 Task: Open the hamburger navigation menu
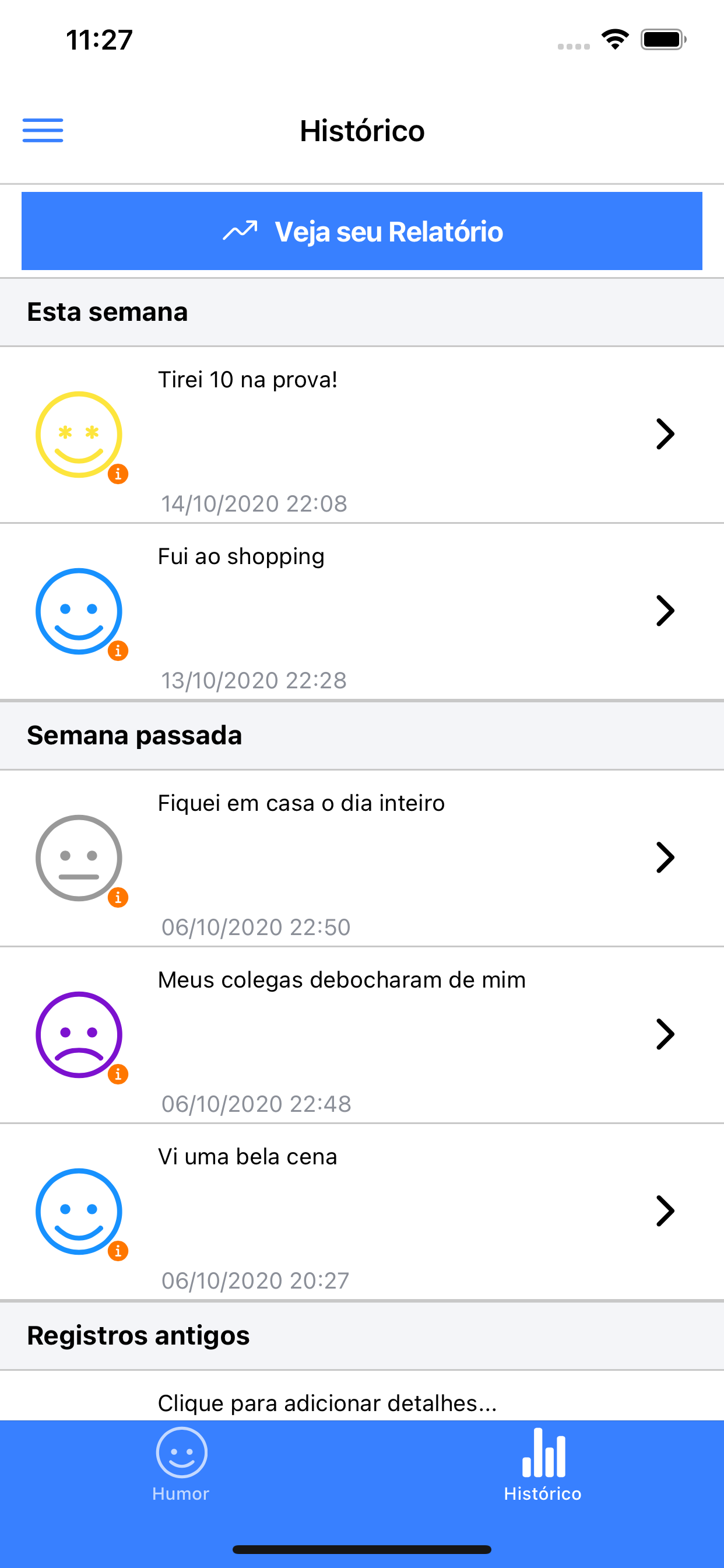coord(43,130)
